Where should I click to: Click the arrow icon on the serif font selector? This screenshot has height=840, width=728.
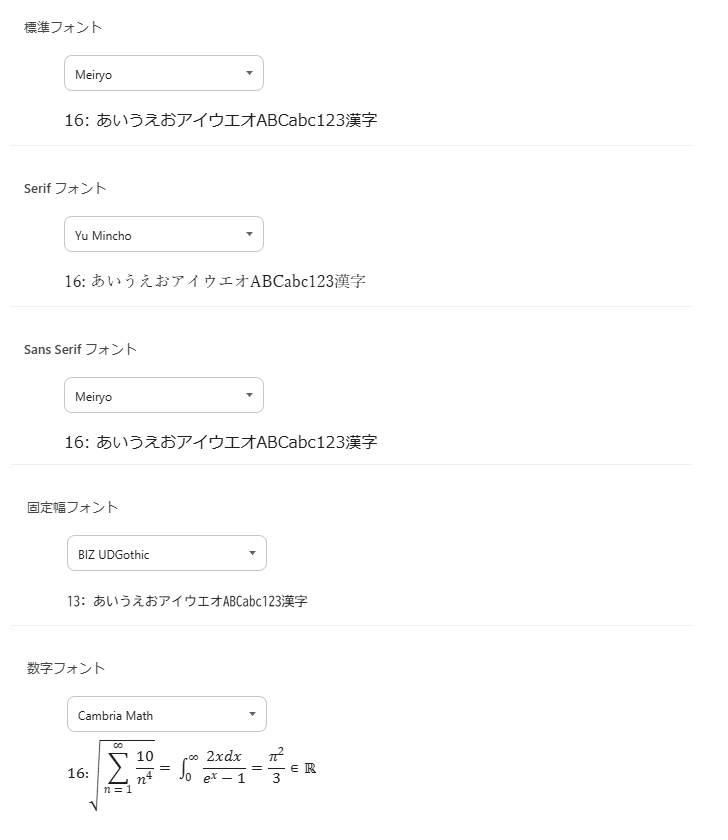(x=247, y=234)
